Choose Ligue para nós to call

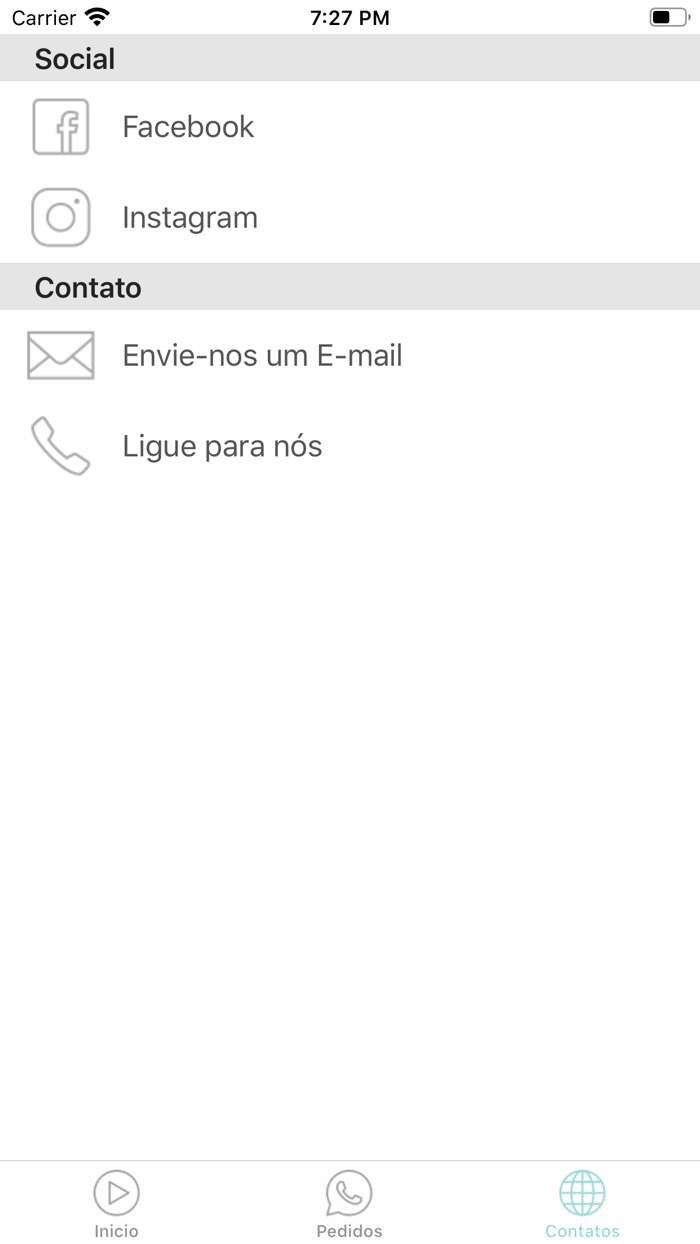pos(222,446)
